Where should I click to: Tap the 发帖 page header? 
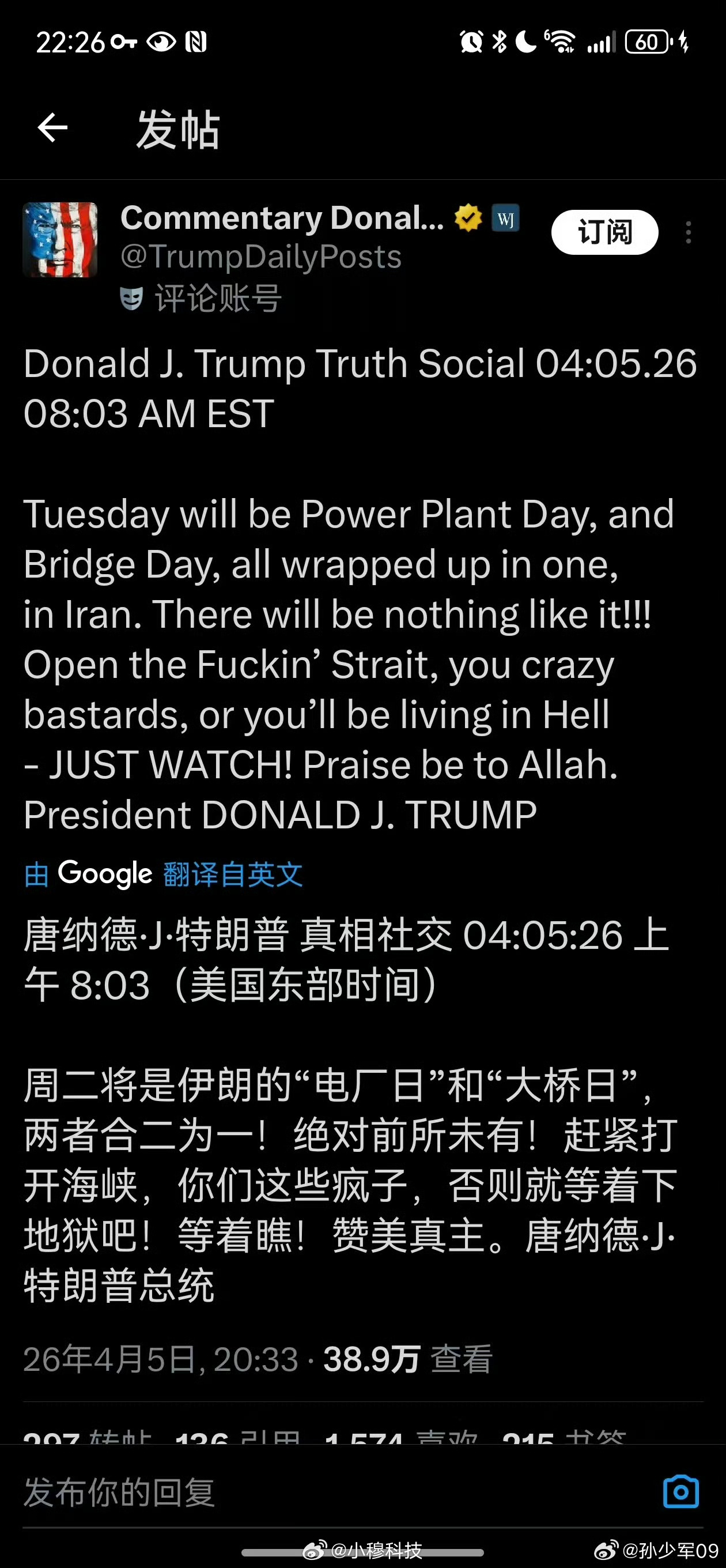point(178,130)
